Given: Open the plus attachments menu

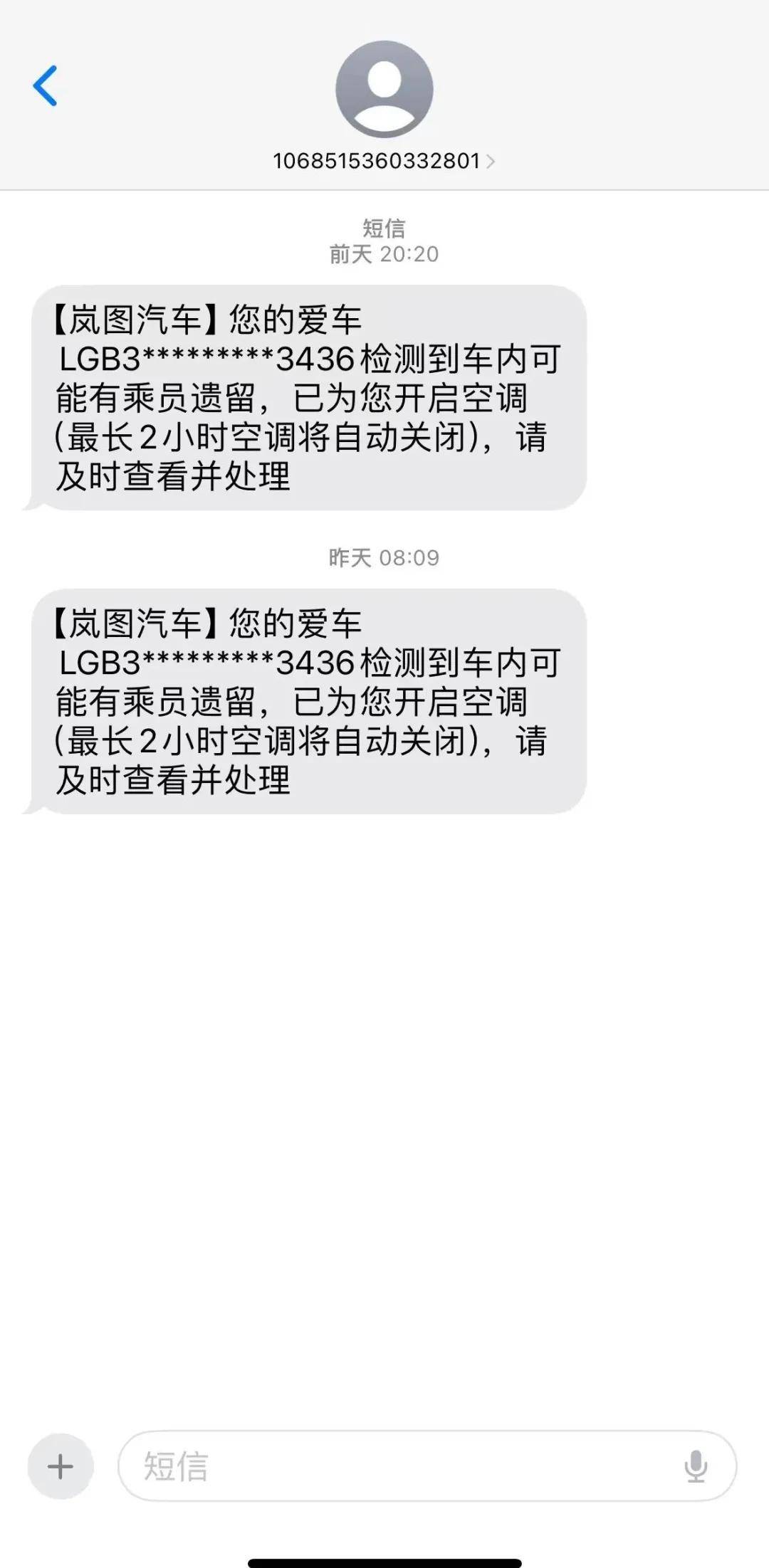Looking at the screenshot, I should point(61,1466).
